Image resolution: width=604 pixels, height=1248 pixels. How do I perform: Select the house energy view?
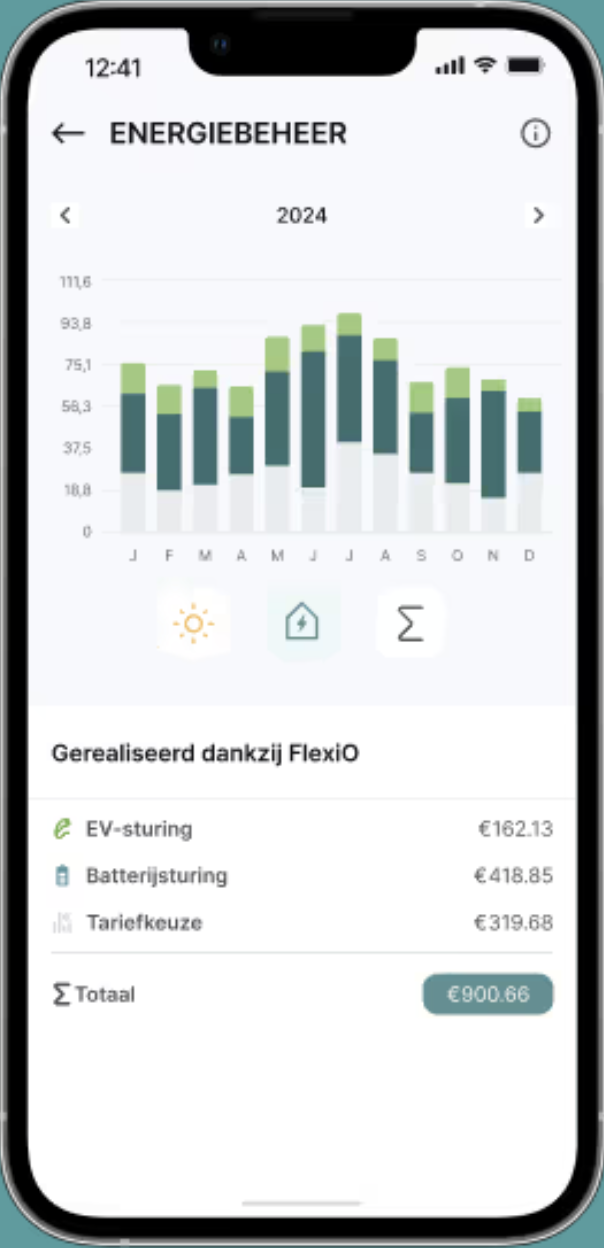pyautogui.click(x=302, y=623)
